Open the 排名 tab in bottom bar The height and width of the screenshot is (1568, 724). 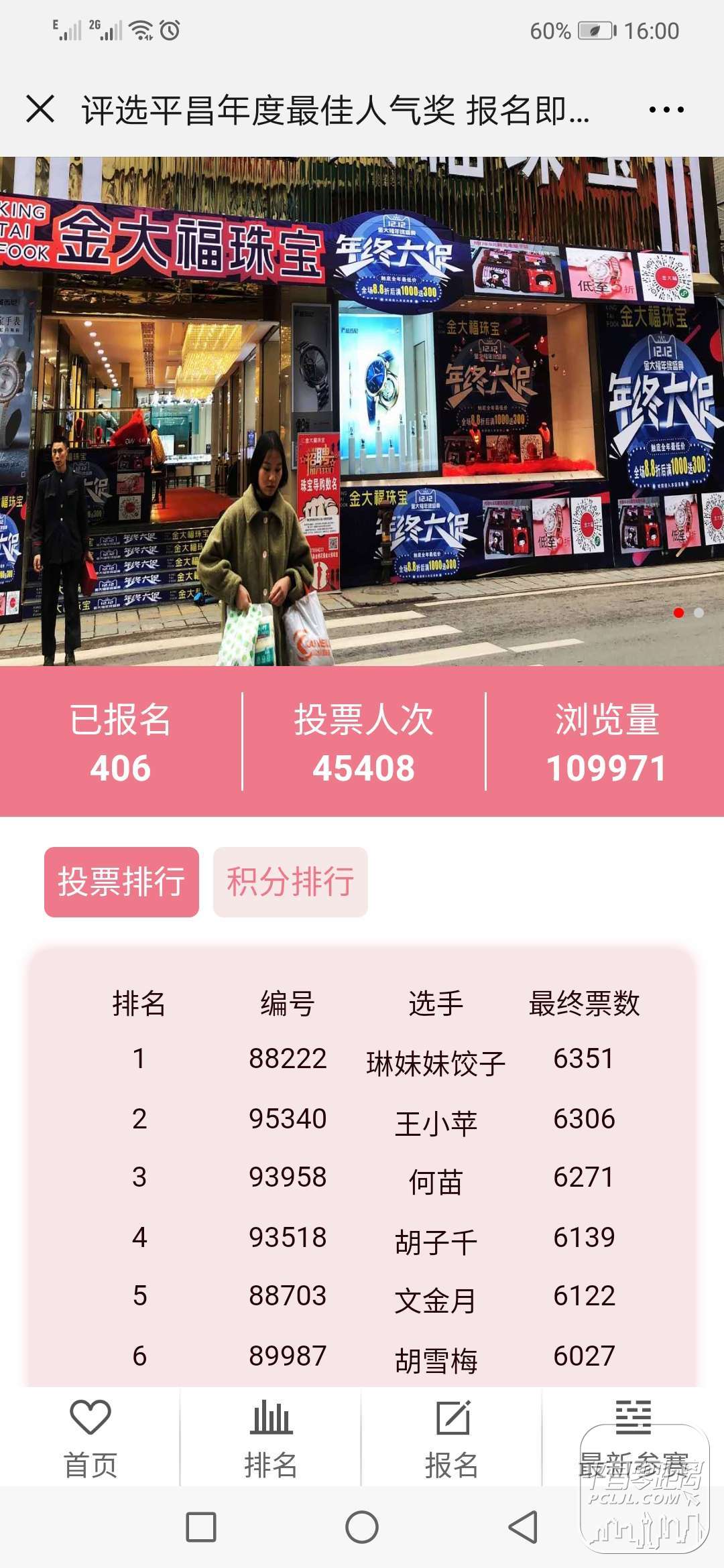271,1439
